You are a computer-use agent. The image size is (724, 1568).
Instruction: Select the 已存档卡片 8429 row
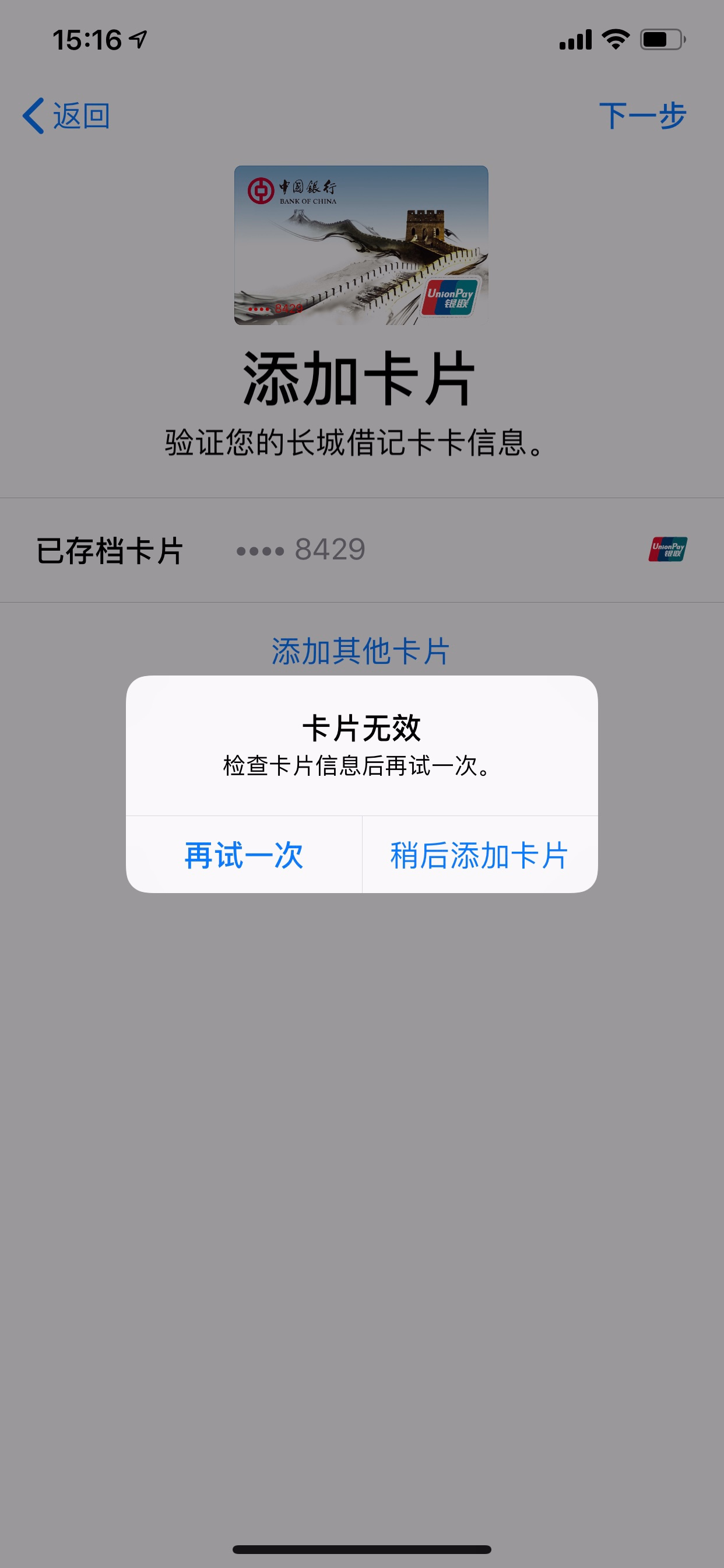(361, 549)
